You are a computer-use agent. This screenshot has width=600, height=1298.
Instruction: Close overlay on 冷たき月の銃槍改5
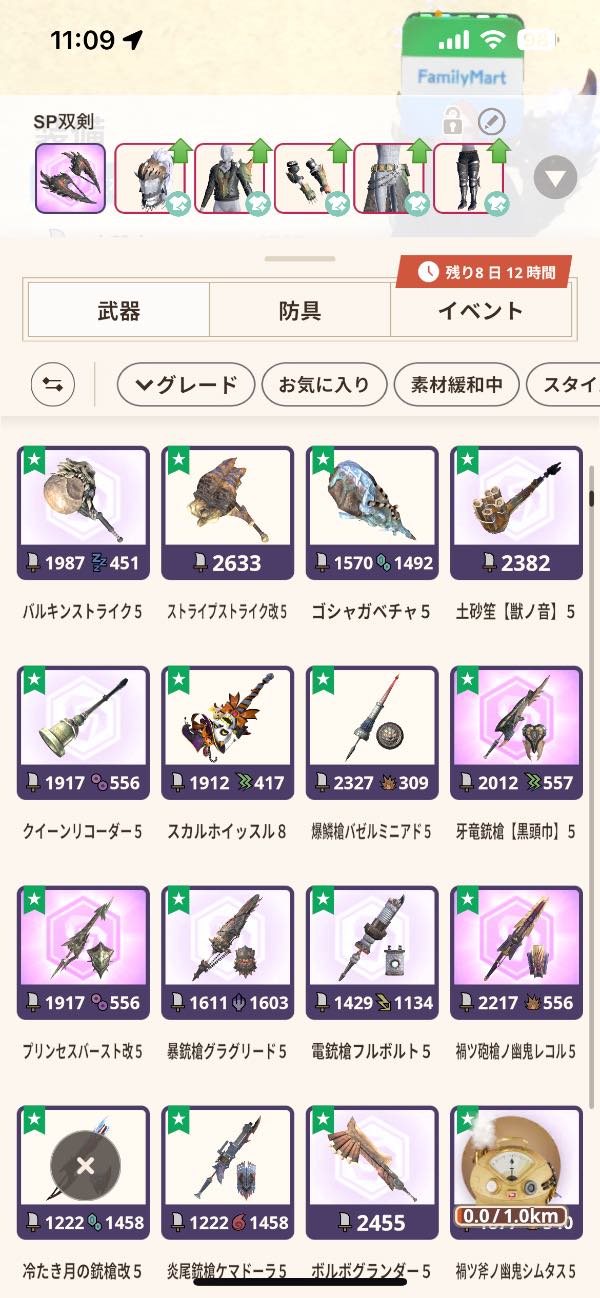point(85,1166)
